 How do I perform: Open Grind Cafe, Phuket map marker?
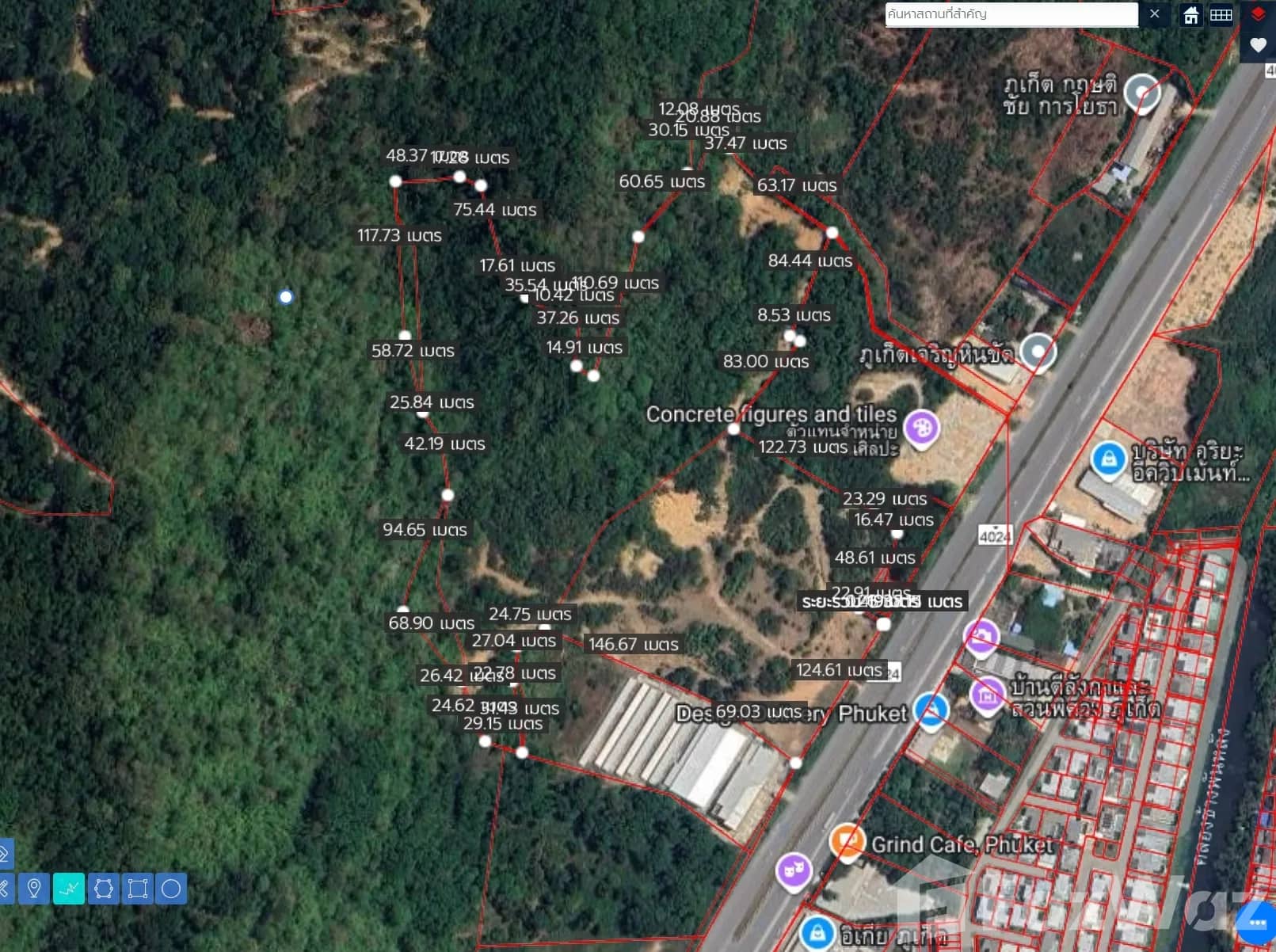click(847, 841)
